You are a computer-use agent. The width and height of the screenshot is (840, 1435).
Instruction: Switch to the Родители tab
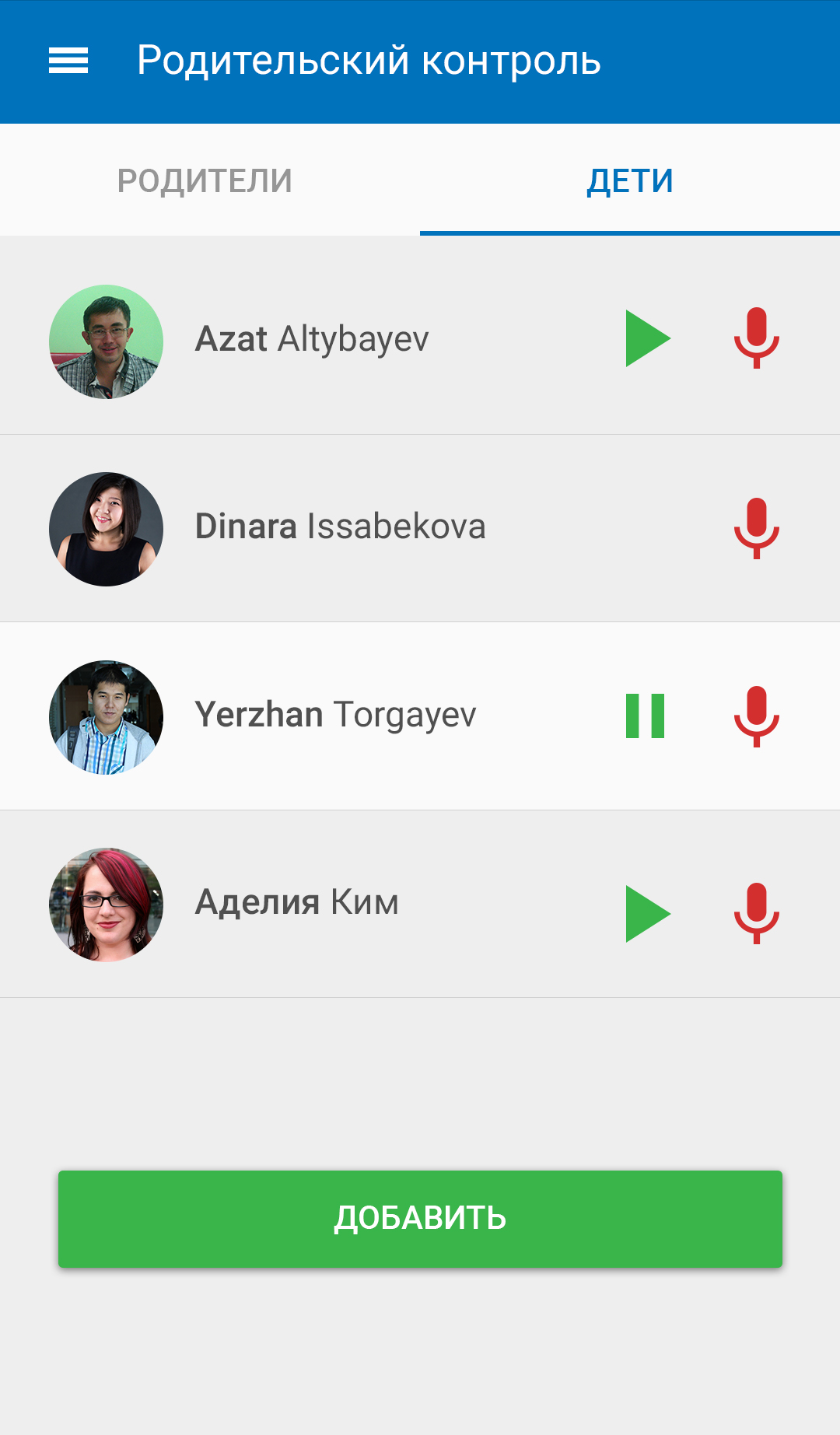[x=205, y=180]
